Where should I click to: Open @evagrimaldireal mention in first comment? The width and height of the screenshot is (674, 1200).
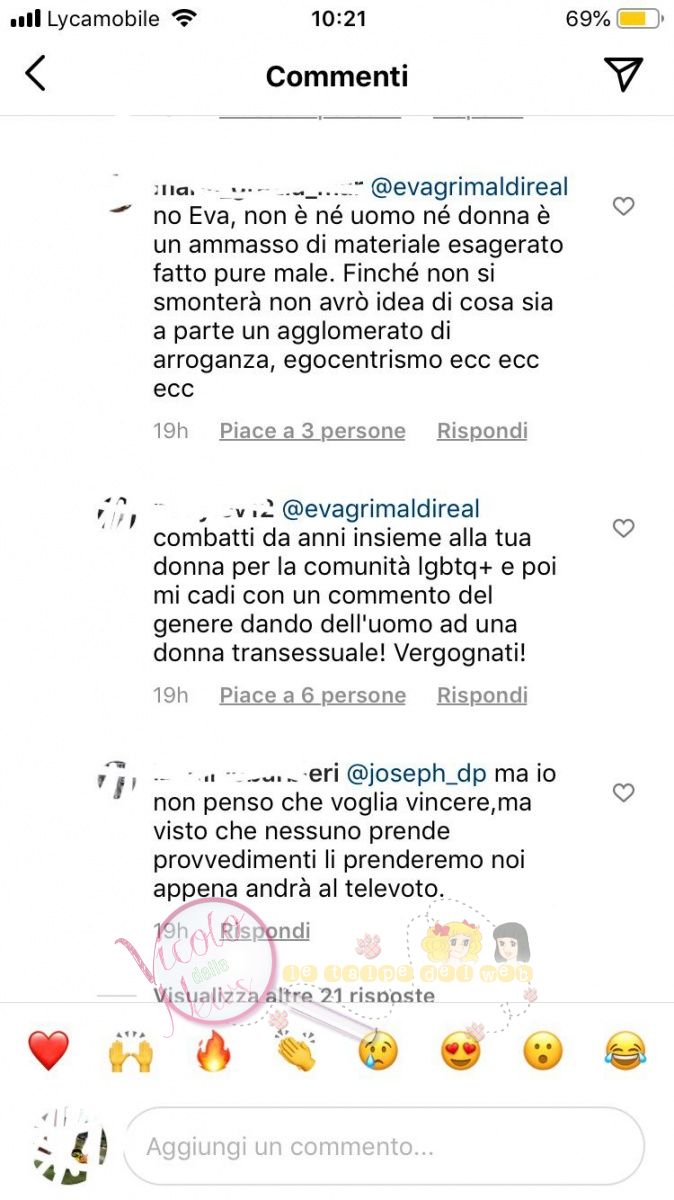coord(469,187)
